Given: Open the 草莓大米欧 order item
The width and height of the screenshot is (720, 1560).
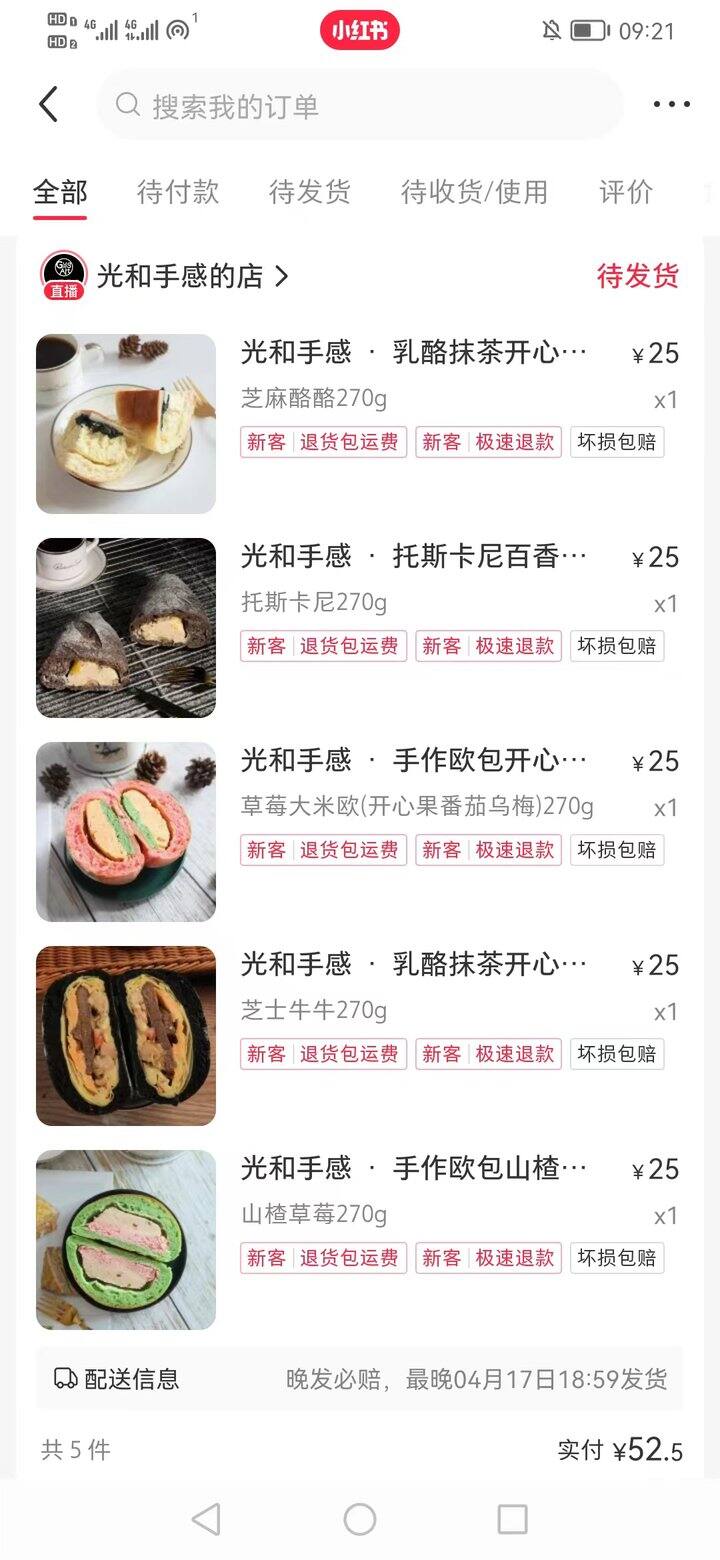Looking at the screenshot, I should coord(360,832).
